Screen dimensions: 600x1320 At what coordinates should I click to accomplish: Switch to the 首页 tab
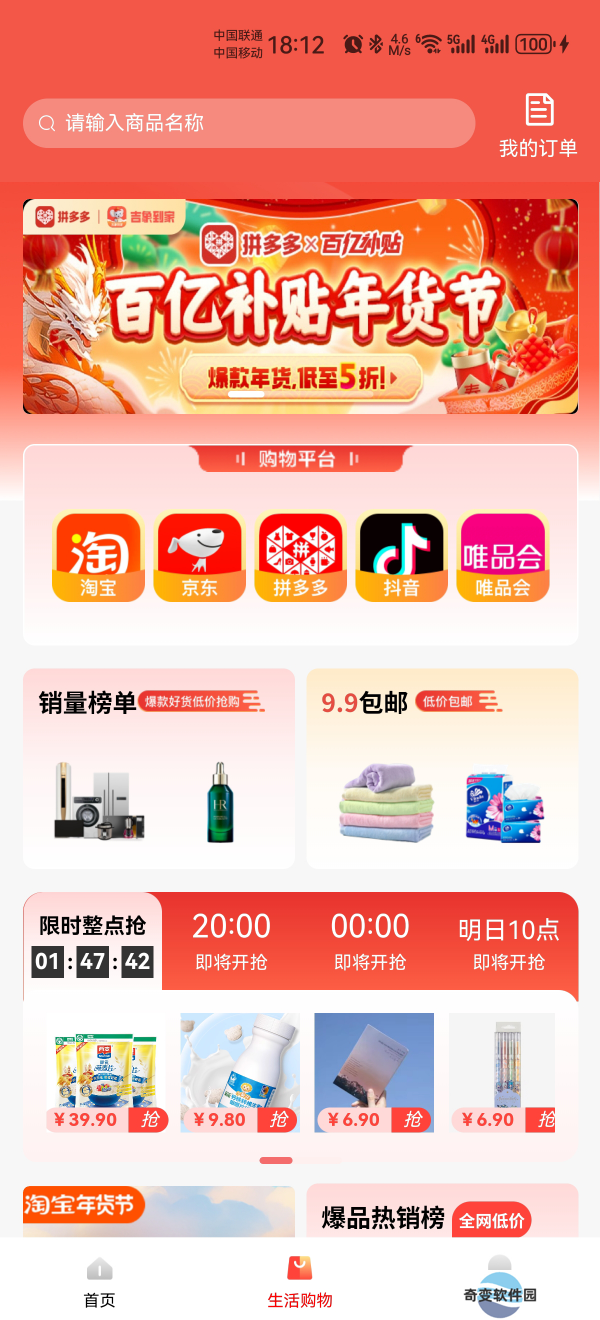tap(99, 1283)
